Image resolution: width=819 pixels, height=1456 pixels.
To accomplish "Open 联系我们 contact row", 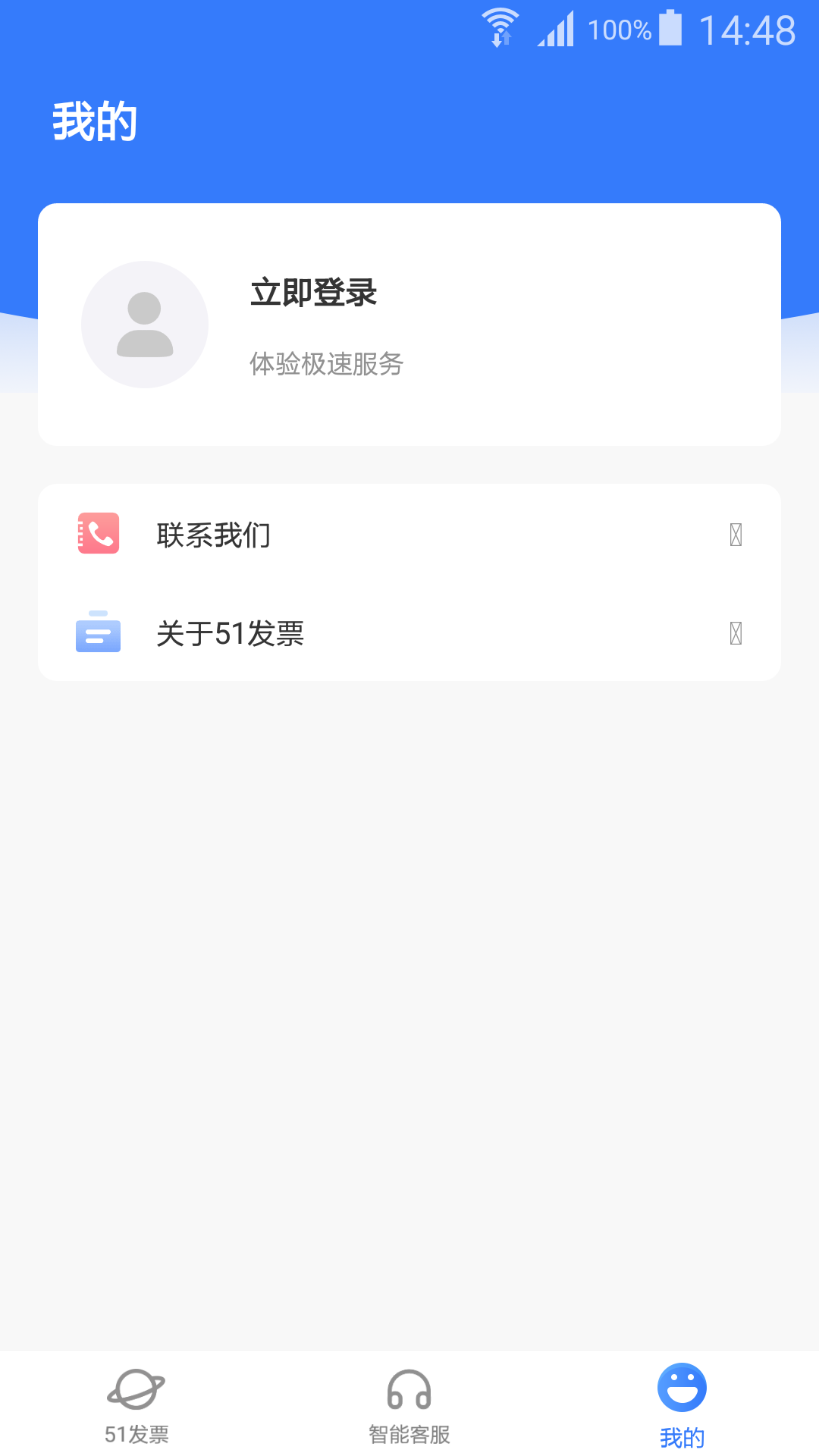I will click(x=409, y=535).
